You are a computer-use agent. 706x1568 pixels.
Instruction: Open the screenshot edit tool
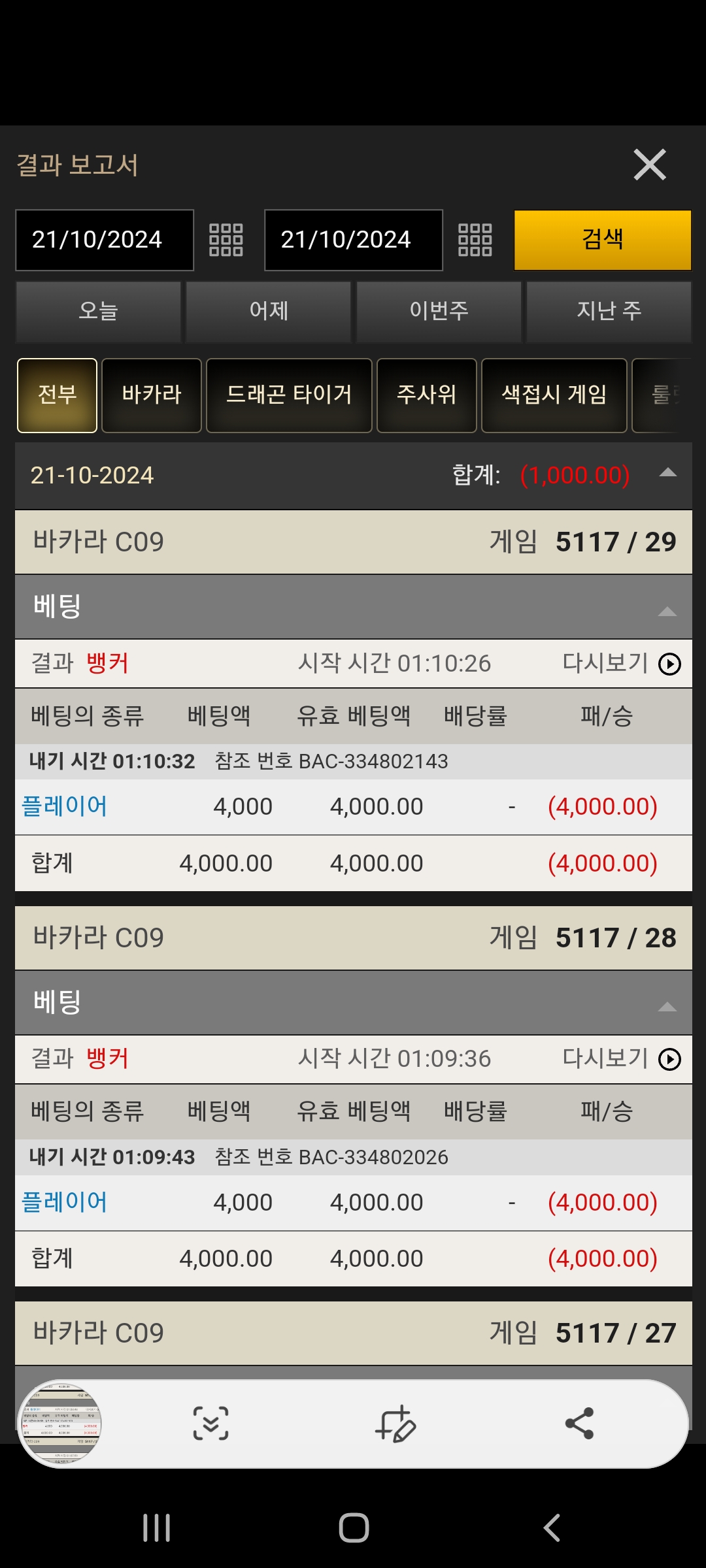point(395,1423)
